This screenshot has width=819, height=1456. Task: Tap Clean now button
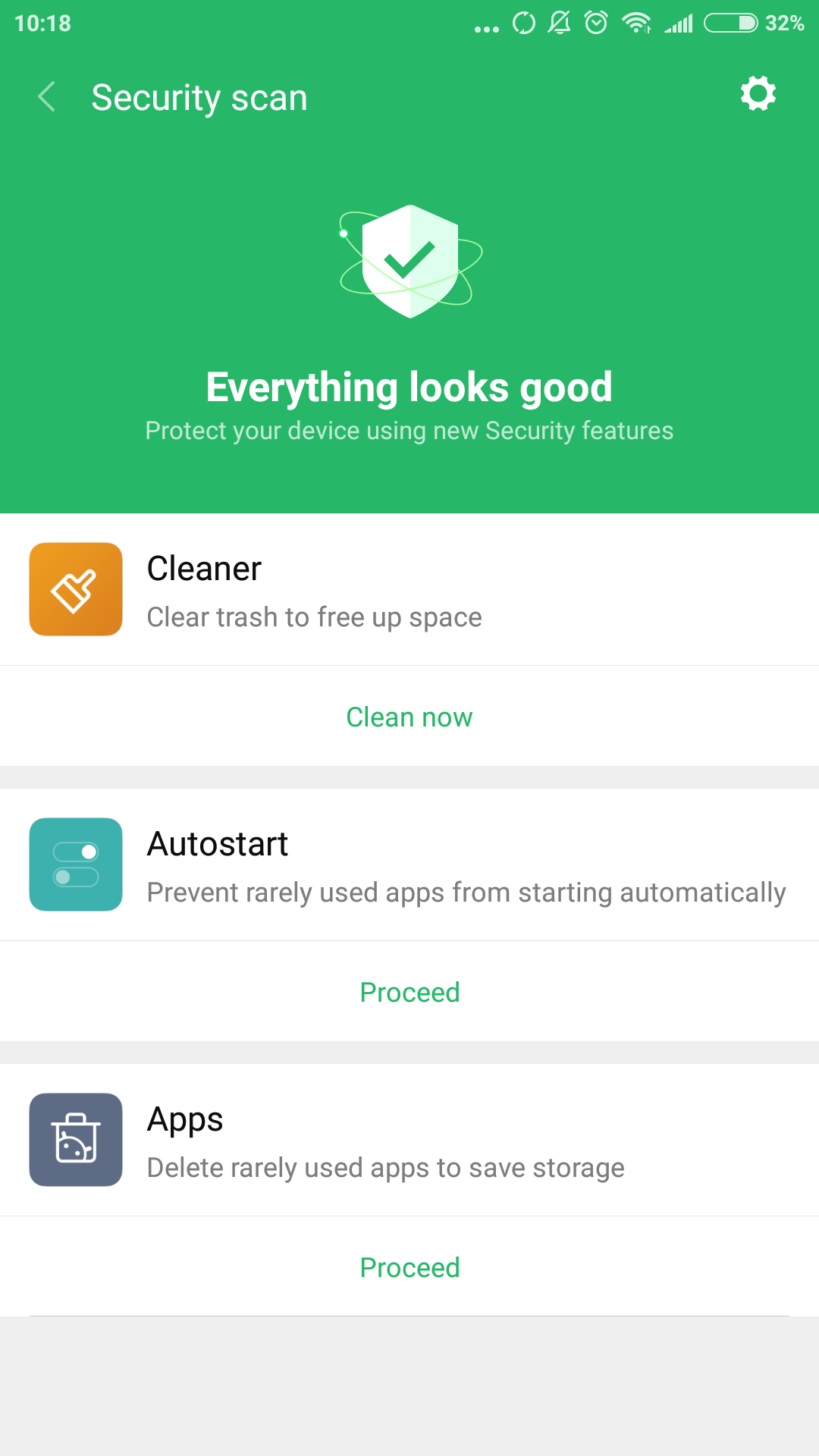point(409,717)
